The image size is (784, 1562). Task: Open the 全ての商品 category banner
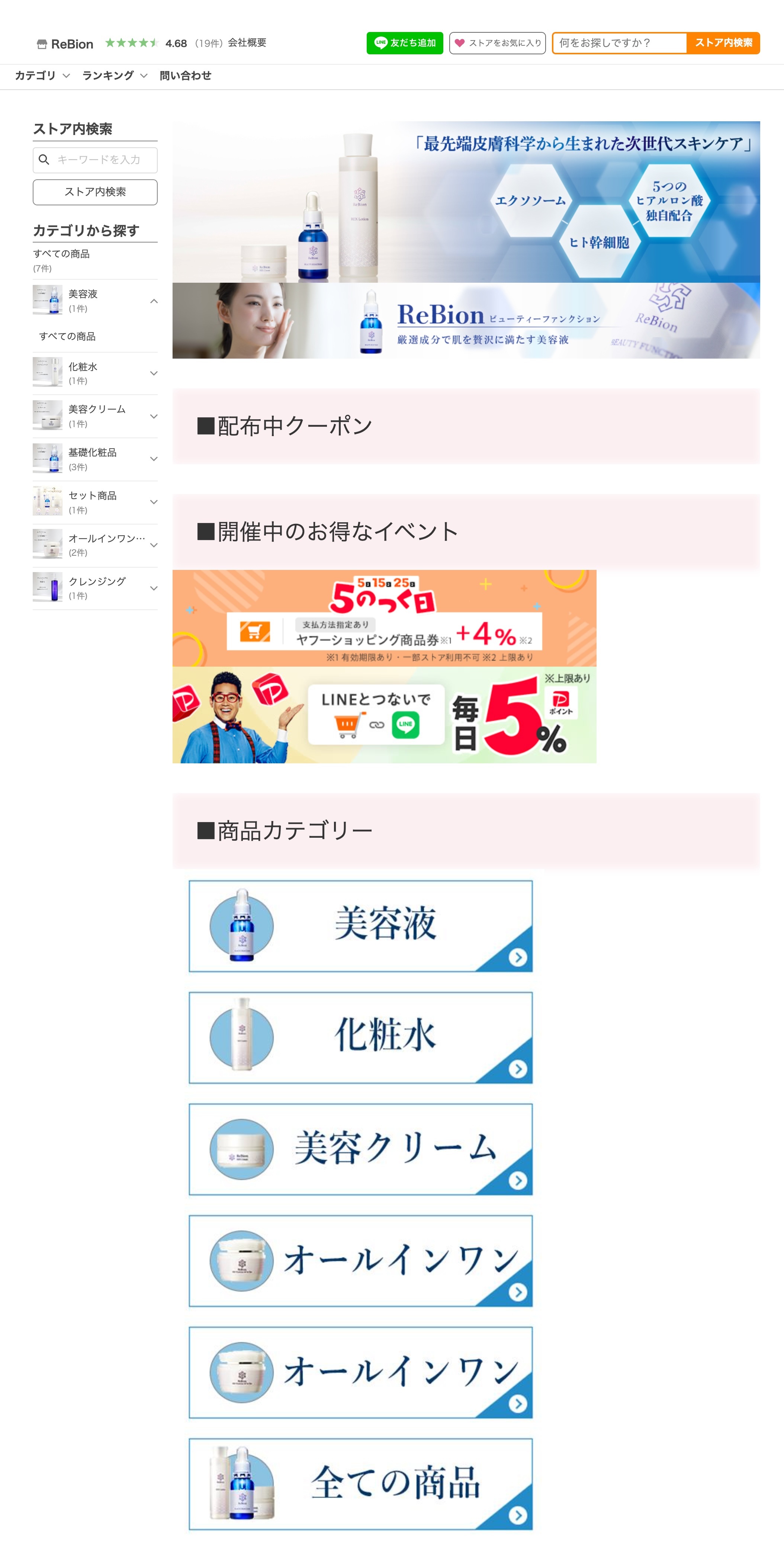(361, 1484)
